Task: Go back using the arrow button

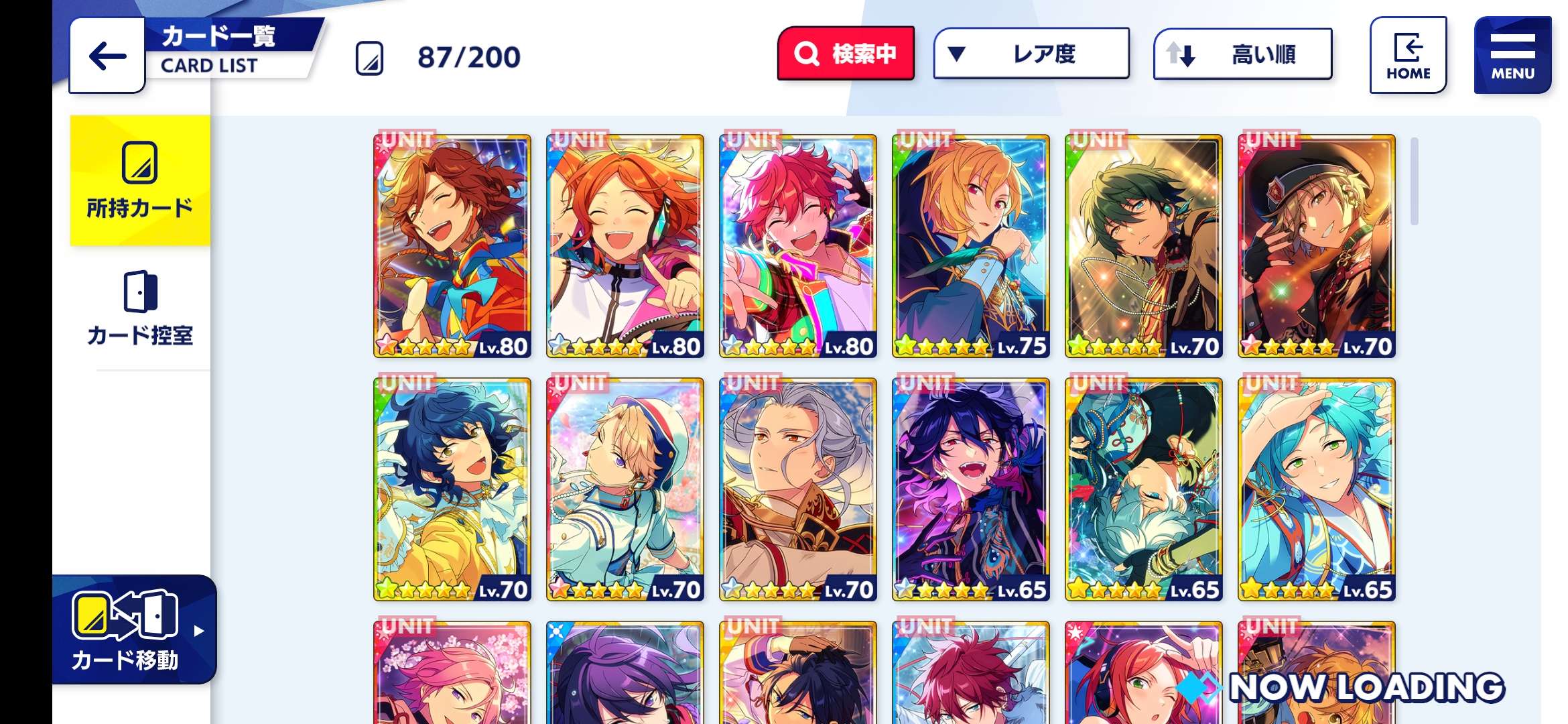Action: coord(107,56)
